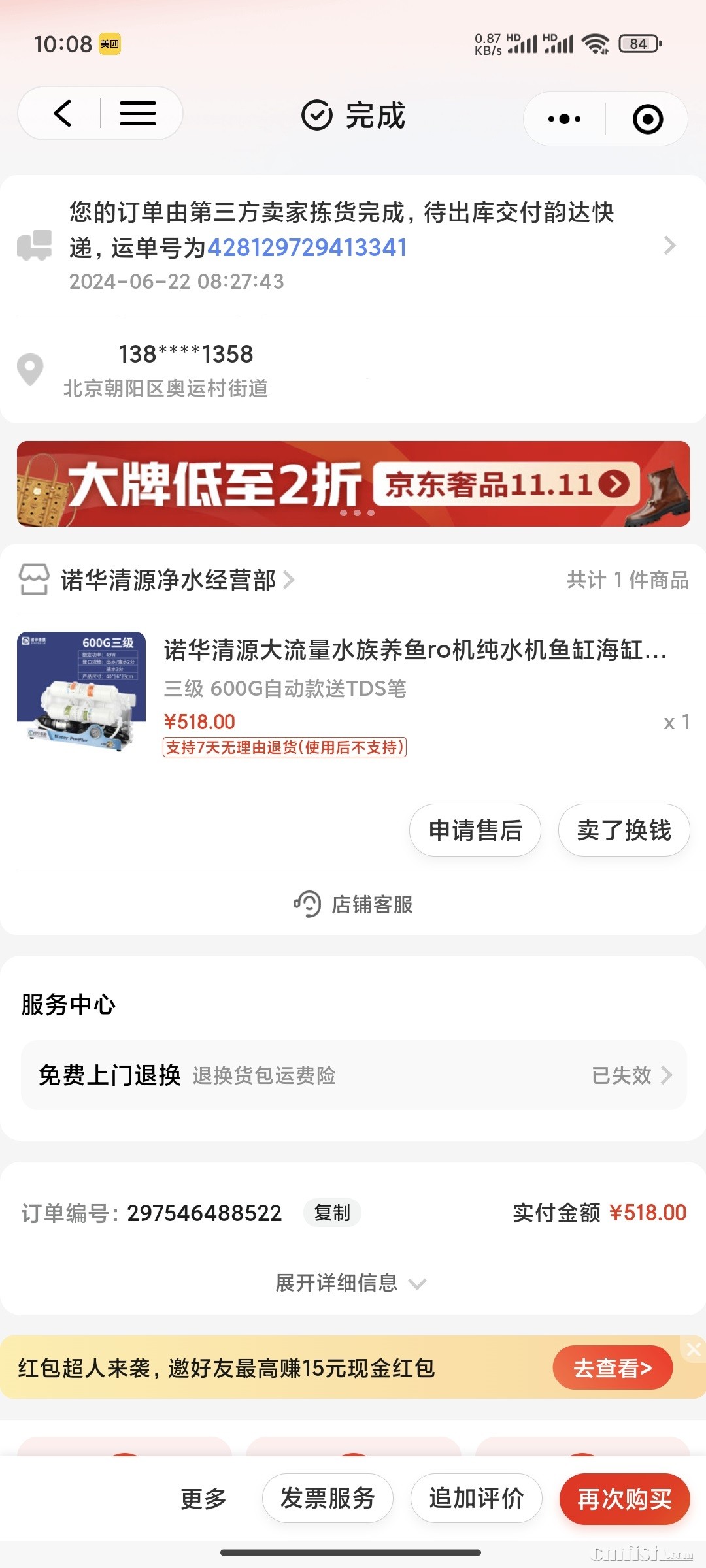This screenshot has width=706, height=1568.
Task: Tap 去查看 on the red packet banner
Action: click(612, 1367)
